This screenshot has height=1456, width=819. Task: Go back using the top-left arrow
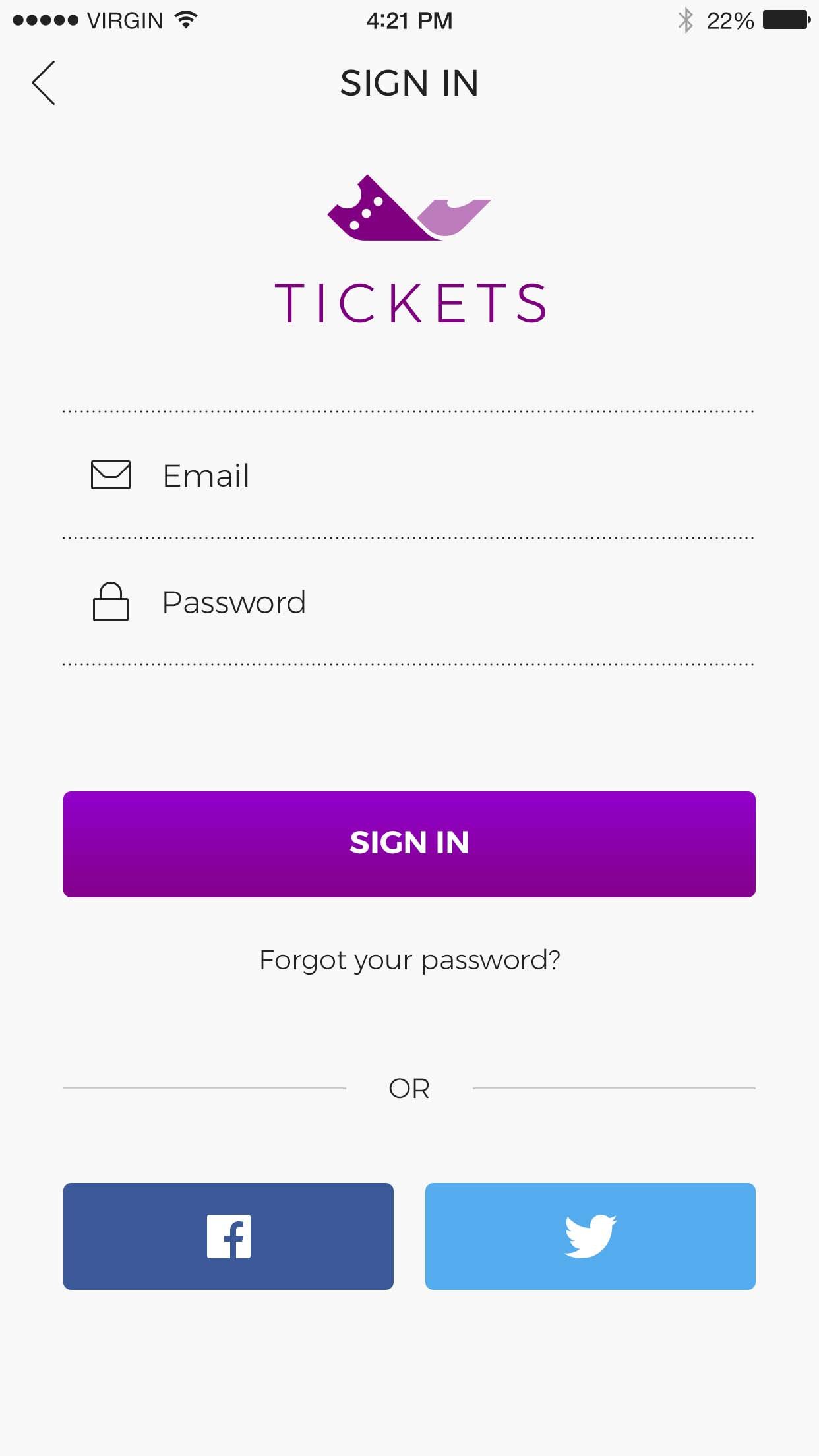[44, 83]
